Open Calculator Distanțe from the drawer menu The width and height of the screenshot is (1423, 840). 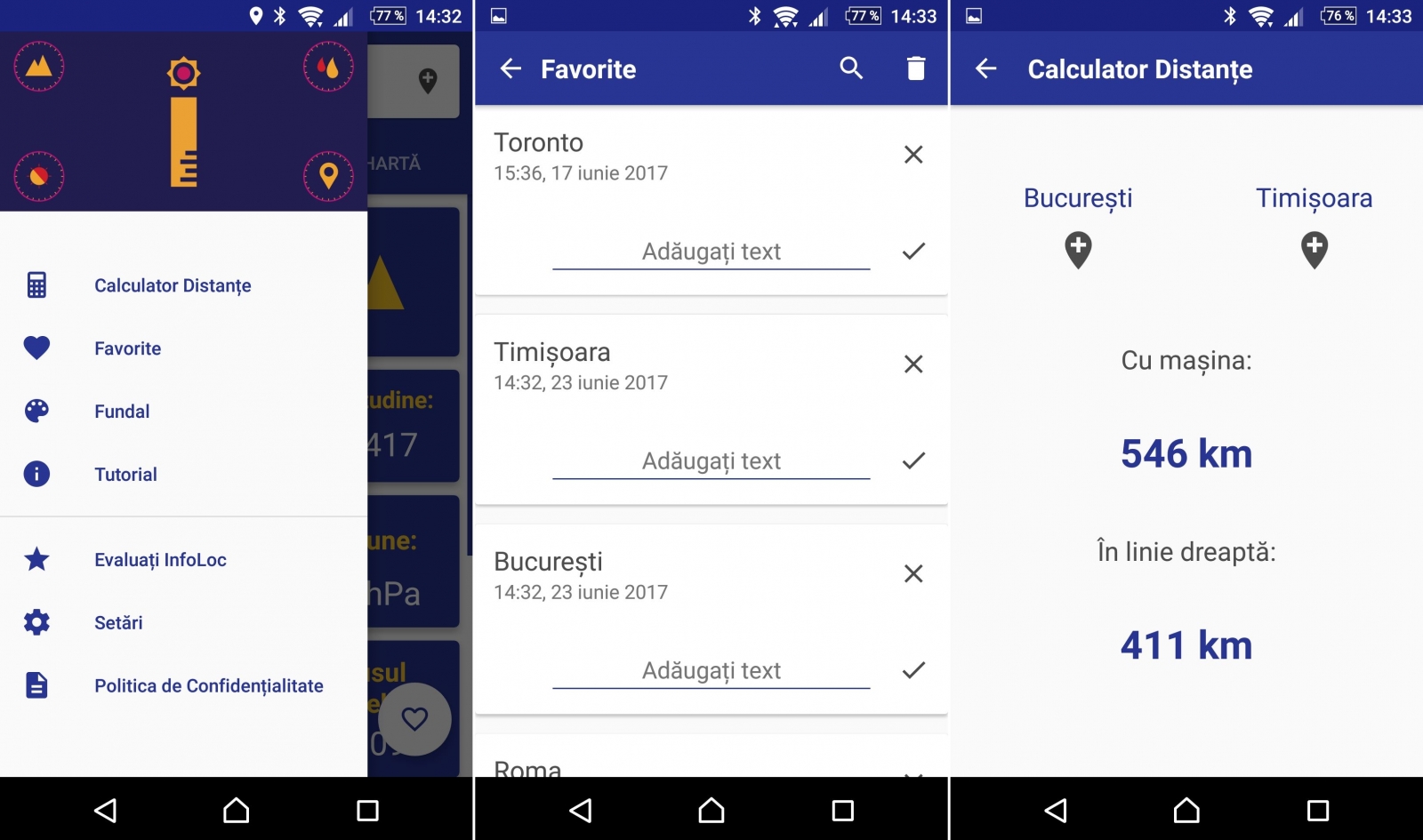[x=173, y=285]
